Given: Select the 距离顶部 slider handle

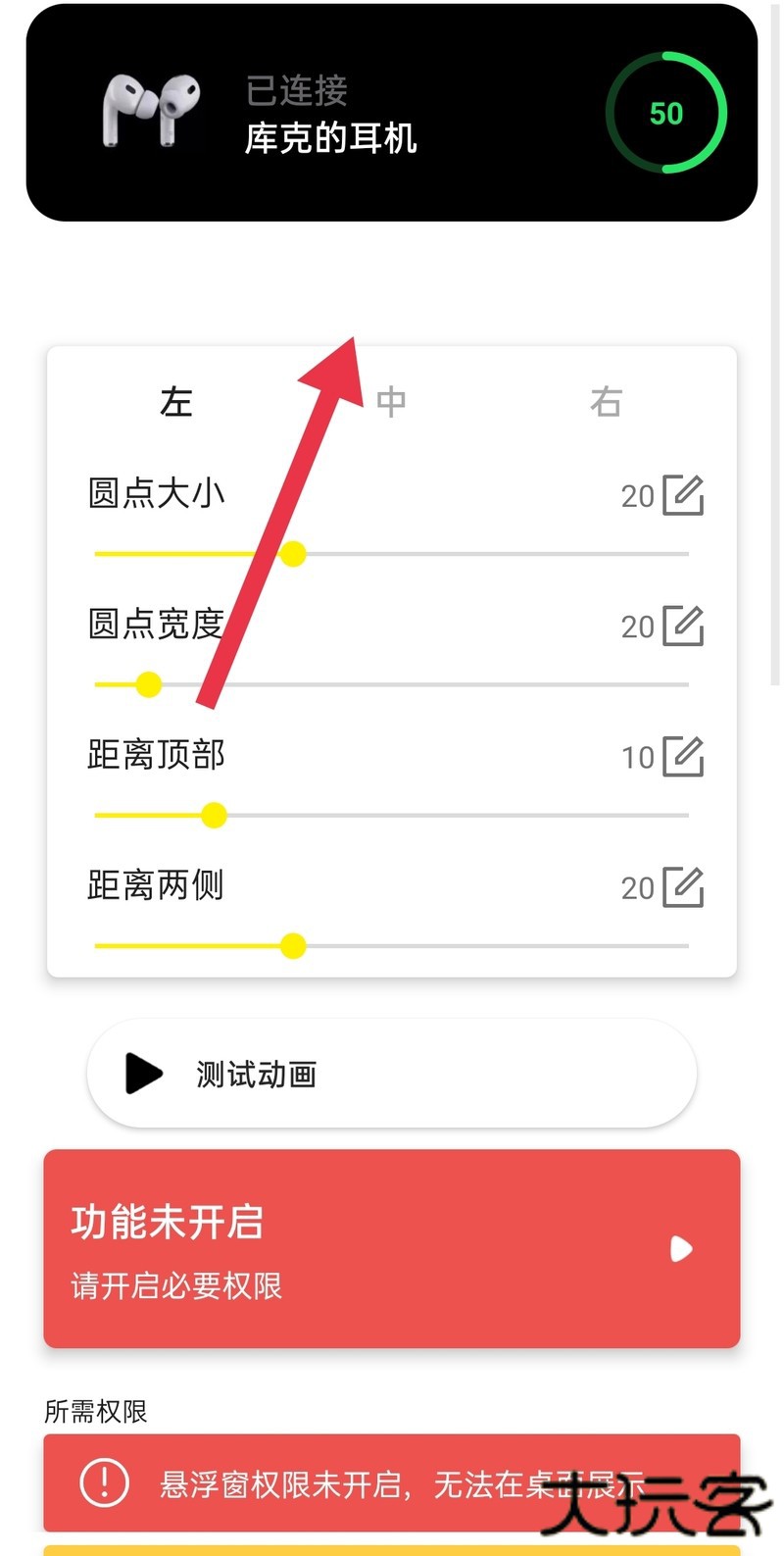Looking at the screenshot, I should [x=213, y=815].
